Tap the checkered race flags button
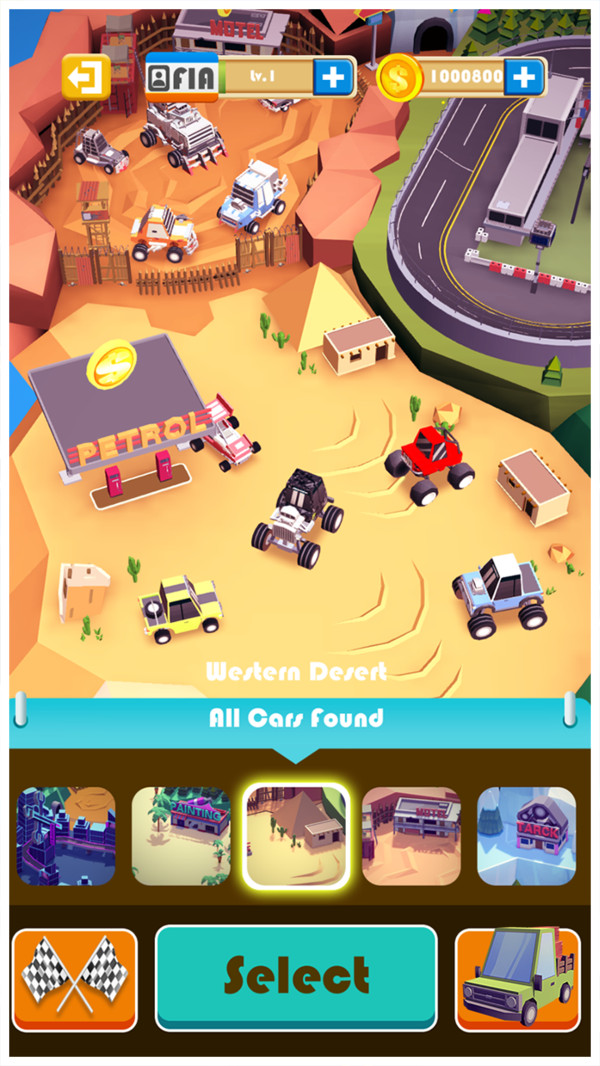 pyautogui.click(x=75, y=979)
